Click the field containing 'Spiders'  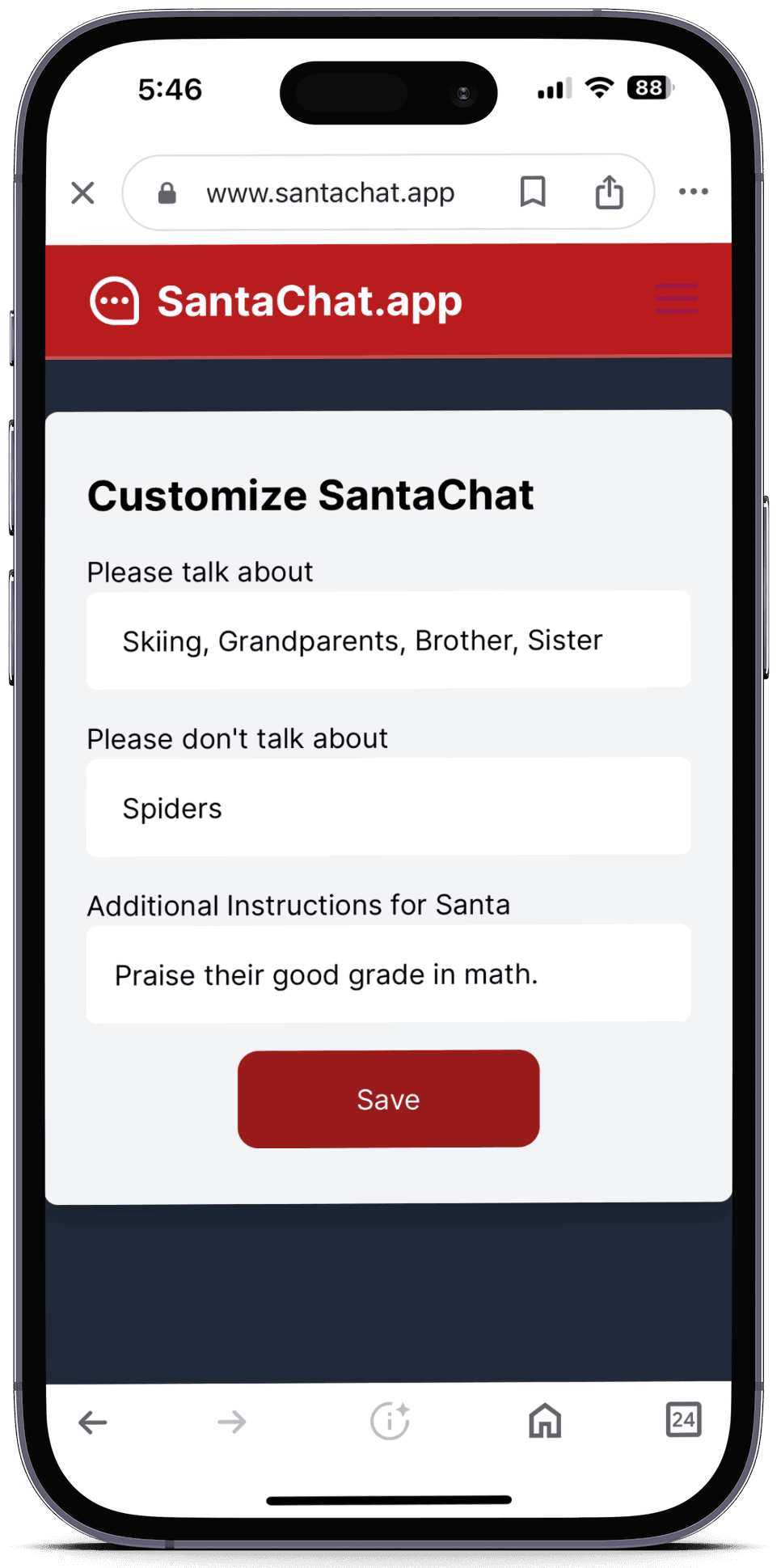388,807
